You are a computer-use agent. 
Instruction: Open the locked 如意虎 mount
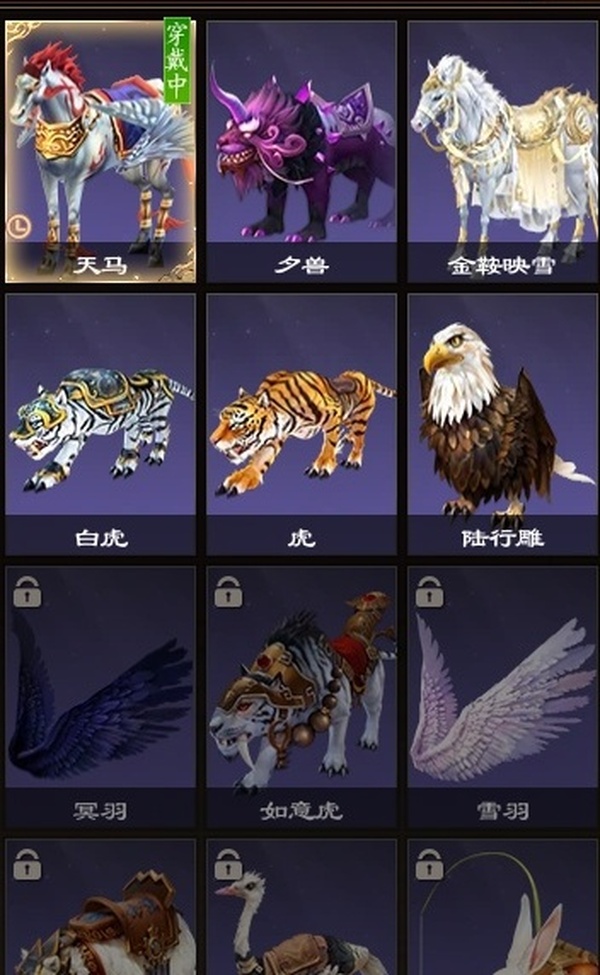[301, 697]
